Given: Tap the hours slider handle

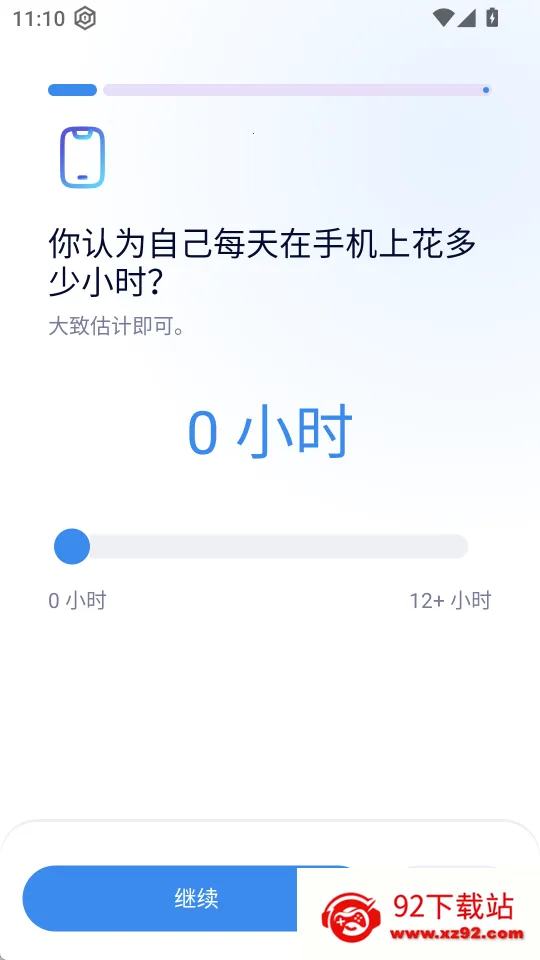Looking at the screenshot, I should point(72,546).
